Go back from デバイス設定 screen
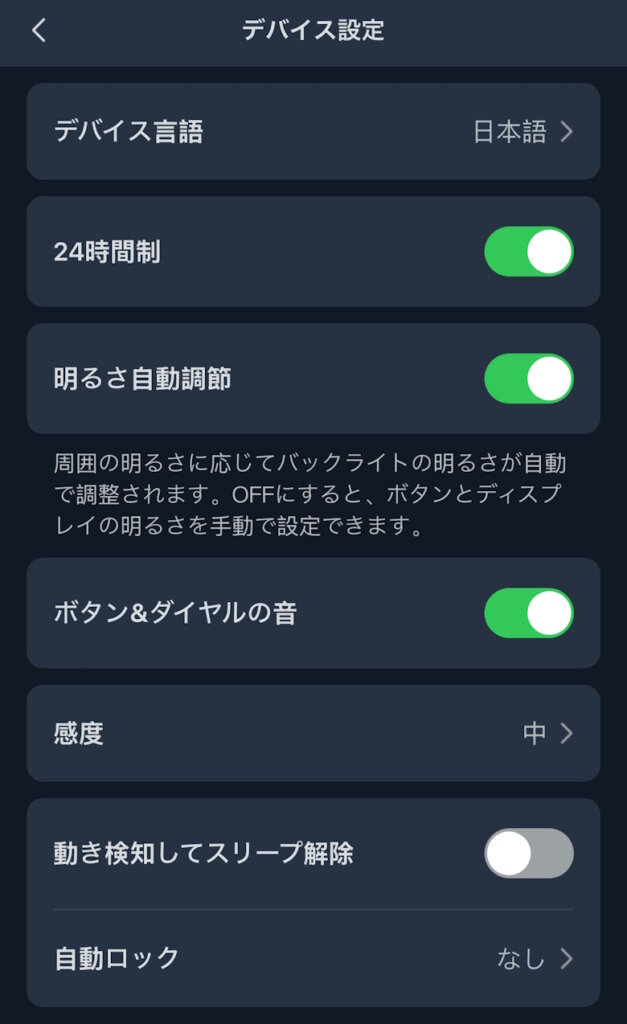 (39, 31)
